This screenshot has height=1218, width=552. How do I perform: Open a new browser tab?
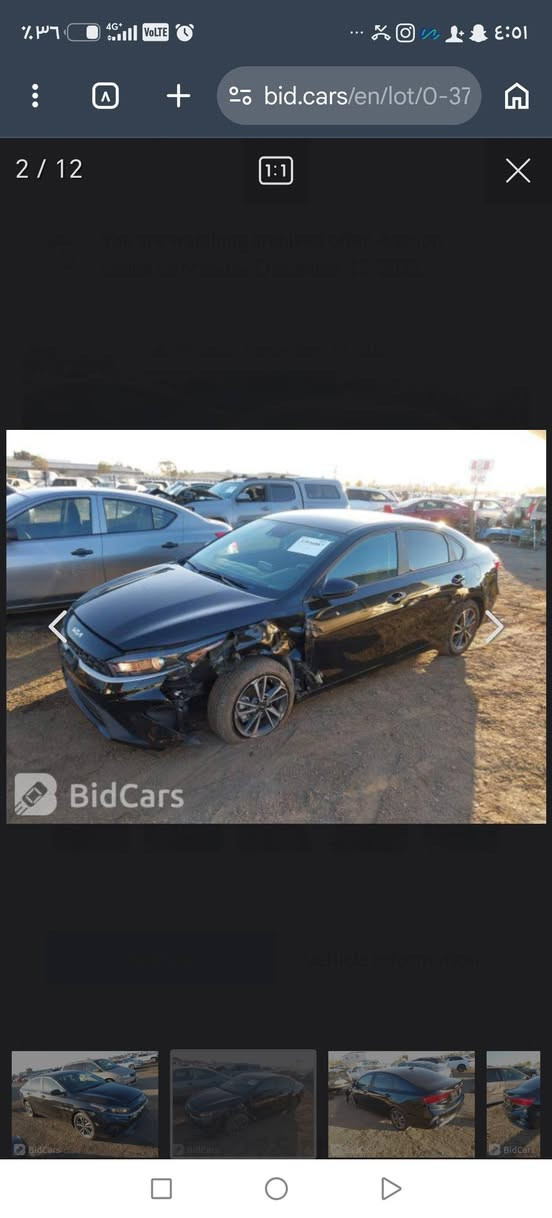pyautogui.click(x=178, y=96)
